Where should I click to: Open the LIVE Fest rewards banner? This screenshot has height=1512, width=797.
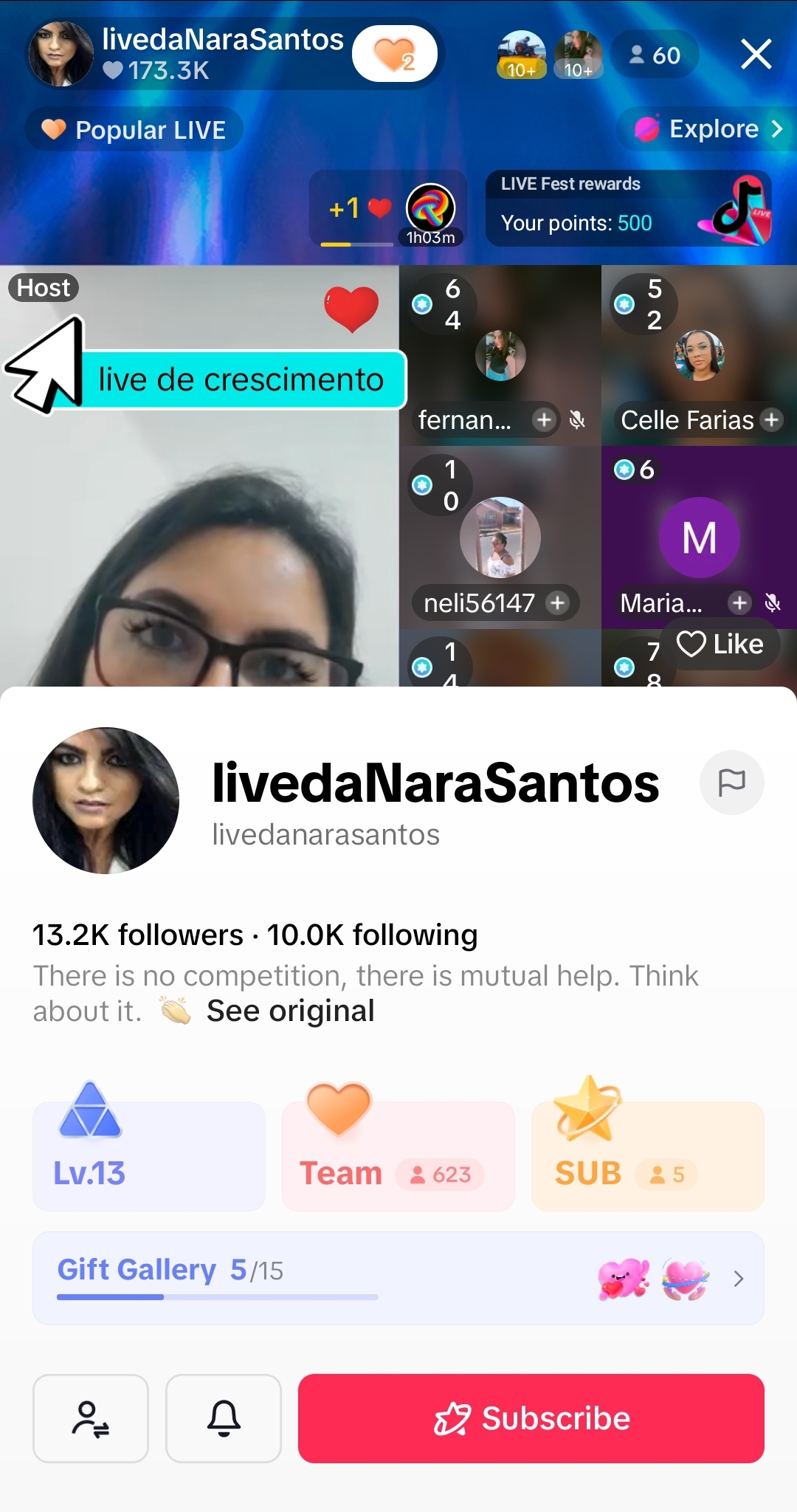[x=628, y=208]
